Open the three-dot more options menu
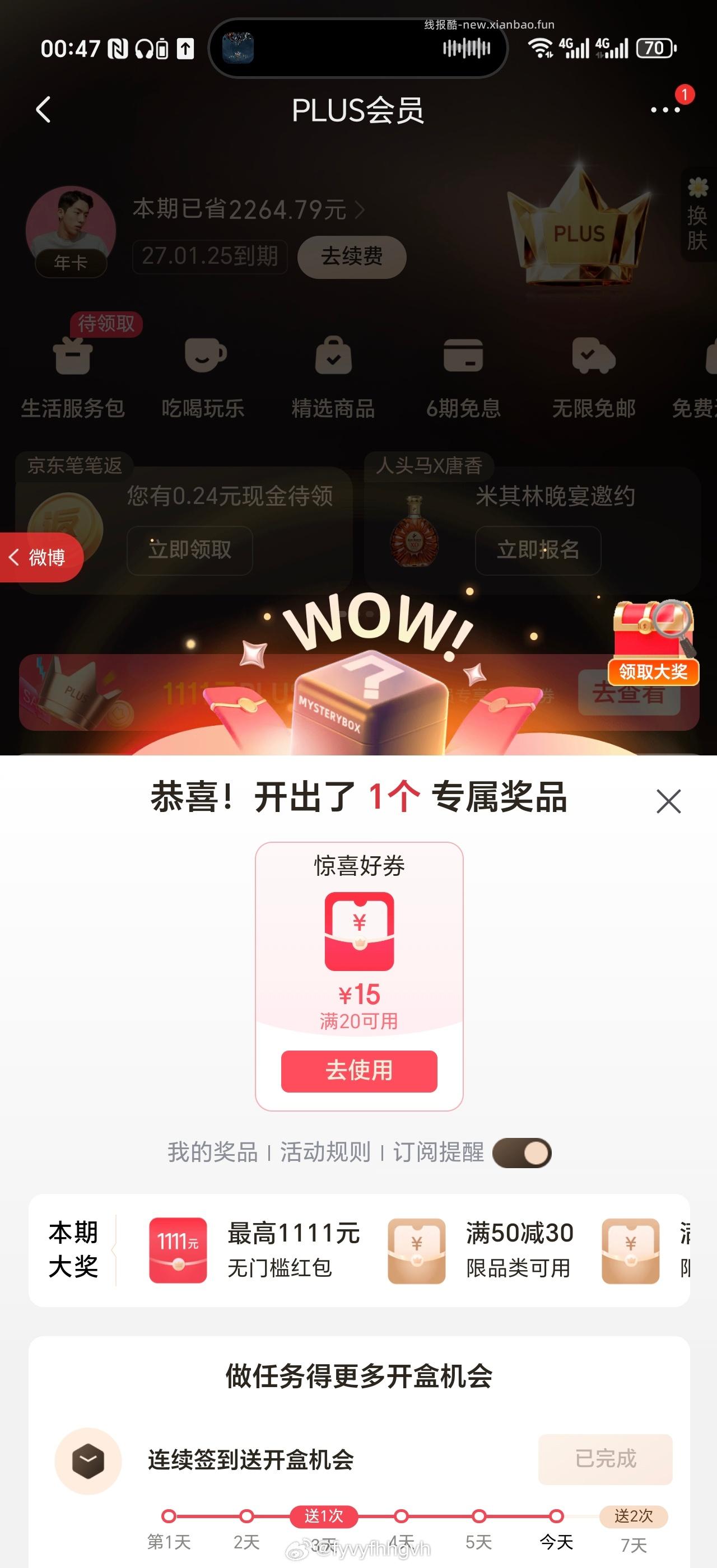717x1568 pixels. 663,110
